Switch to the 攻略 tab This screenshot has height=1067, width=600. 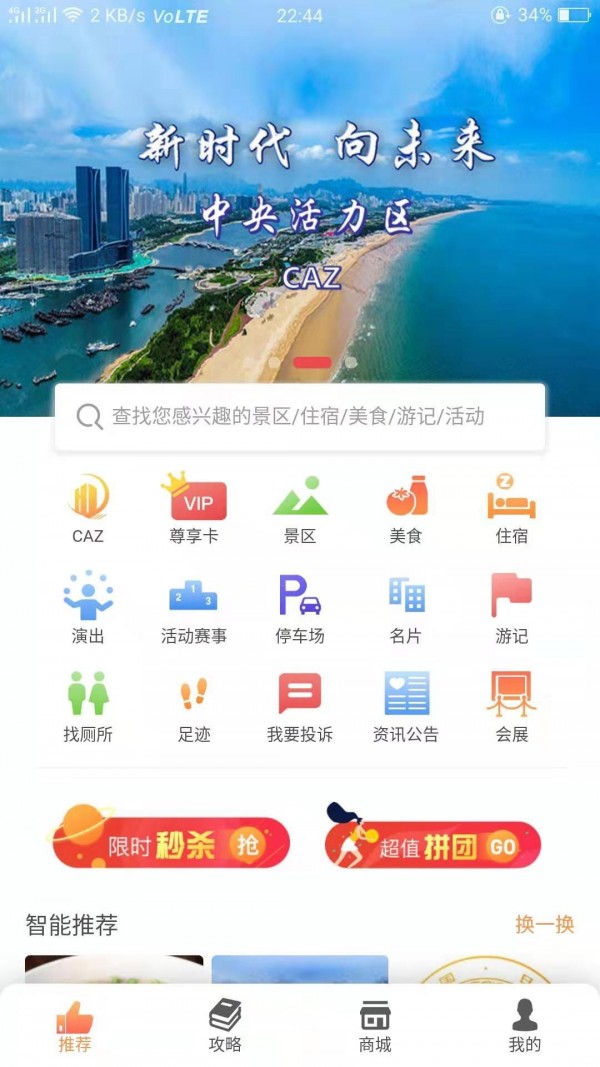225,1027
